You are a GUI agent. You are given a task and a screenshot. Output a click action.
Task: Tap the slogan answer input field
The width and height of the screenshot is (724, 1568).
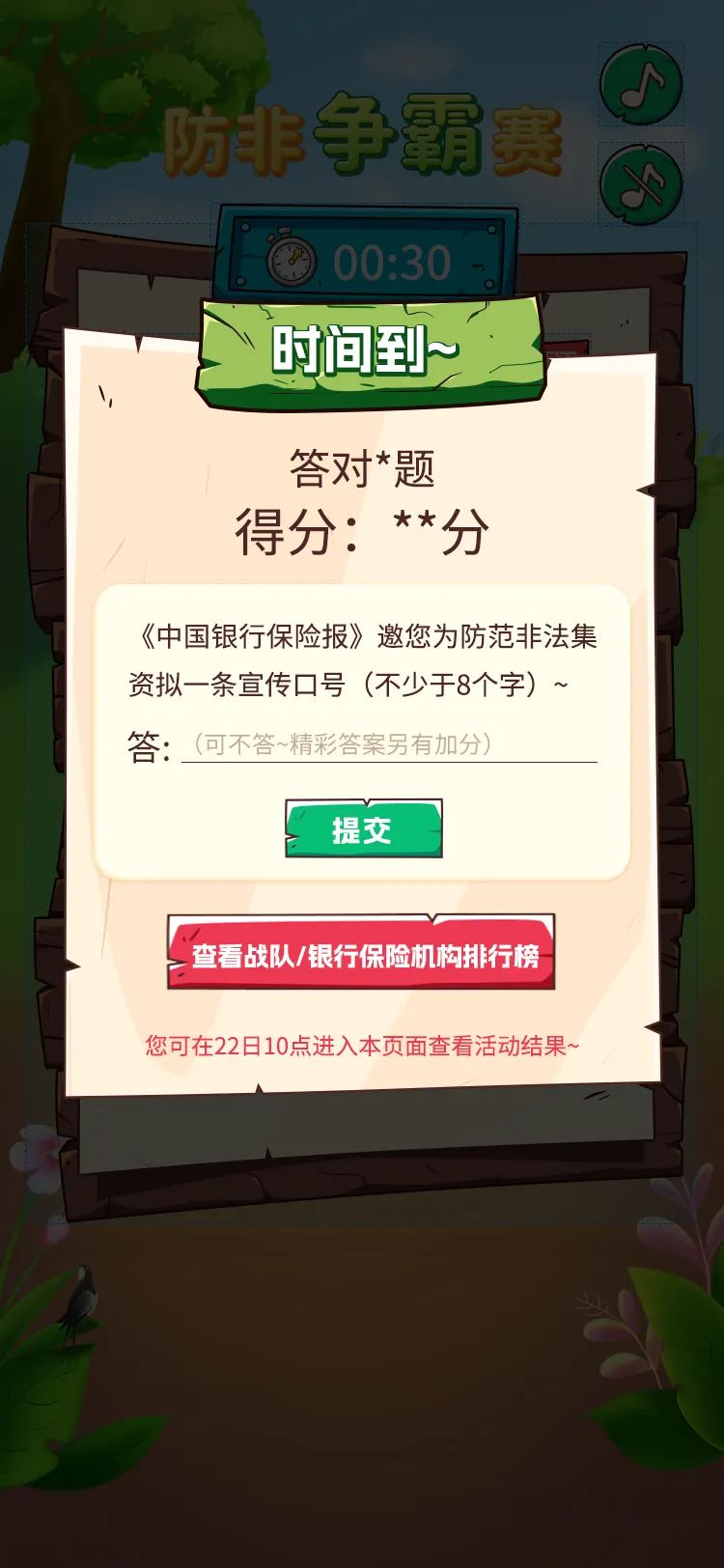(x=389, y=744)
